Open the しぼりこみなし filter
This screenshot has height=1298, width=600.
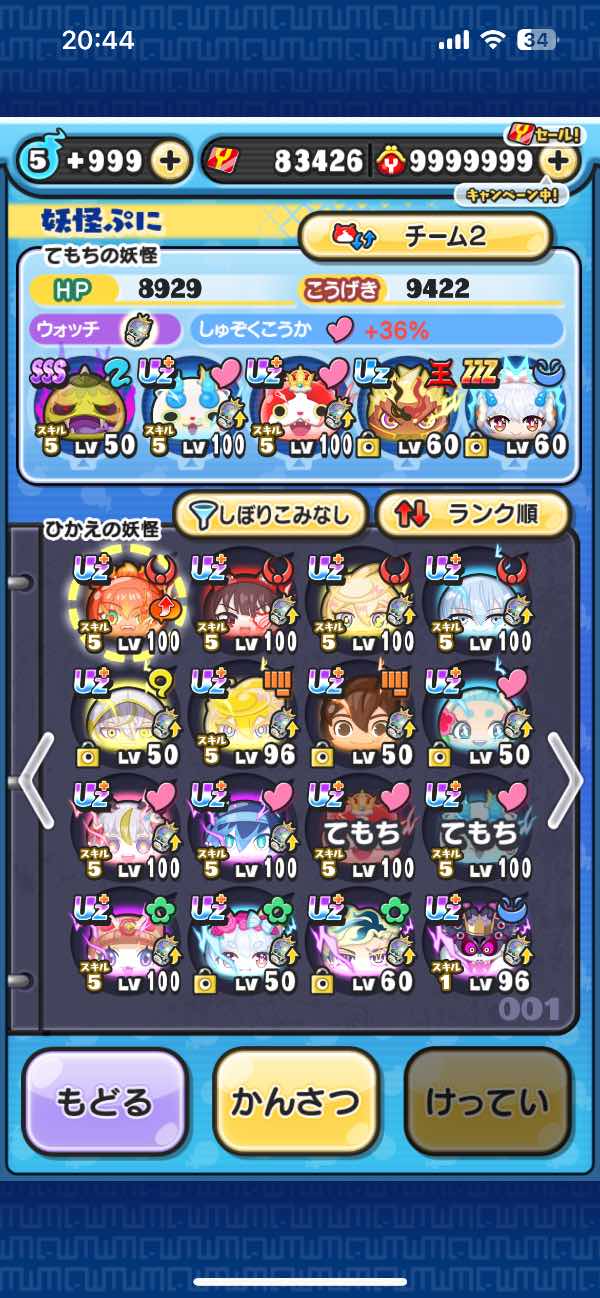(x=272, y=514)
